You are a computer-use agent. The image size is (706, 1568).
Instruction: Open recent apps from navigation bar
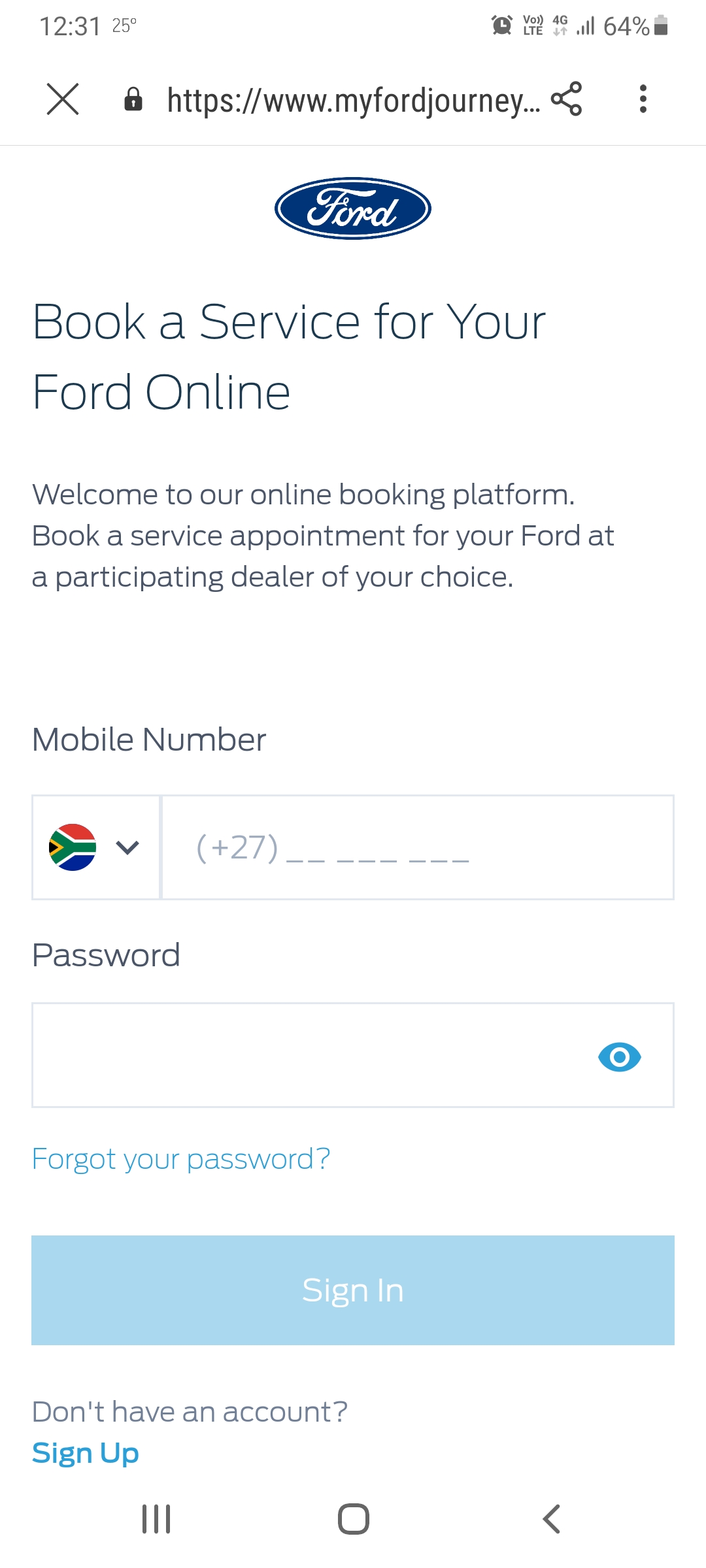tap(156, 1518)
